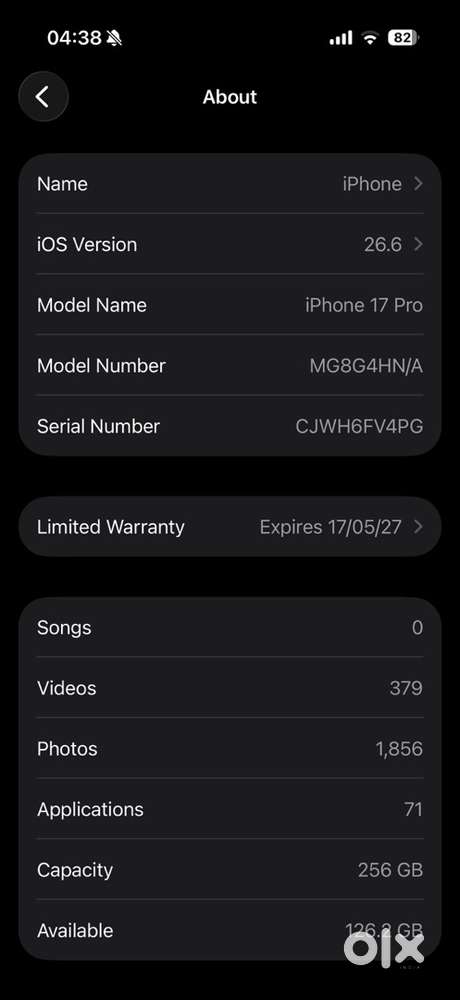Image resolution: width=460 pixels, height=1000 pixels.
Task: Open the iOS Version details
Action: (x=230, y=244)
